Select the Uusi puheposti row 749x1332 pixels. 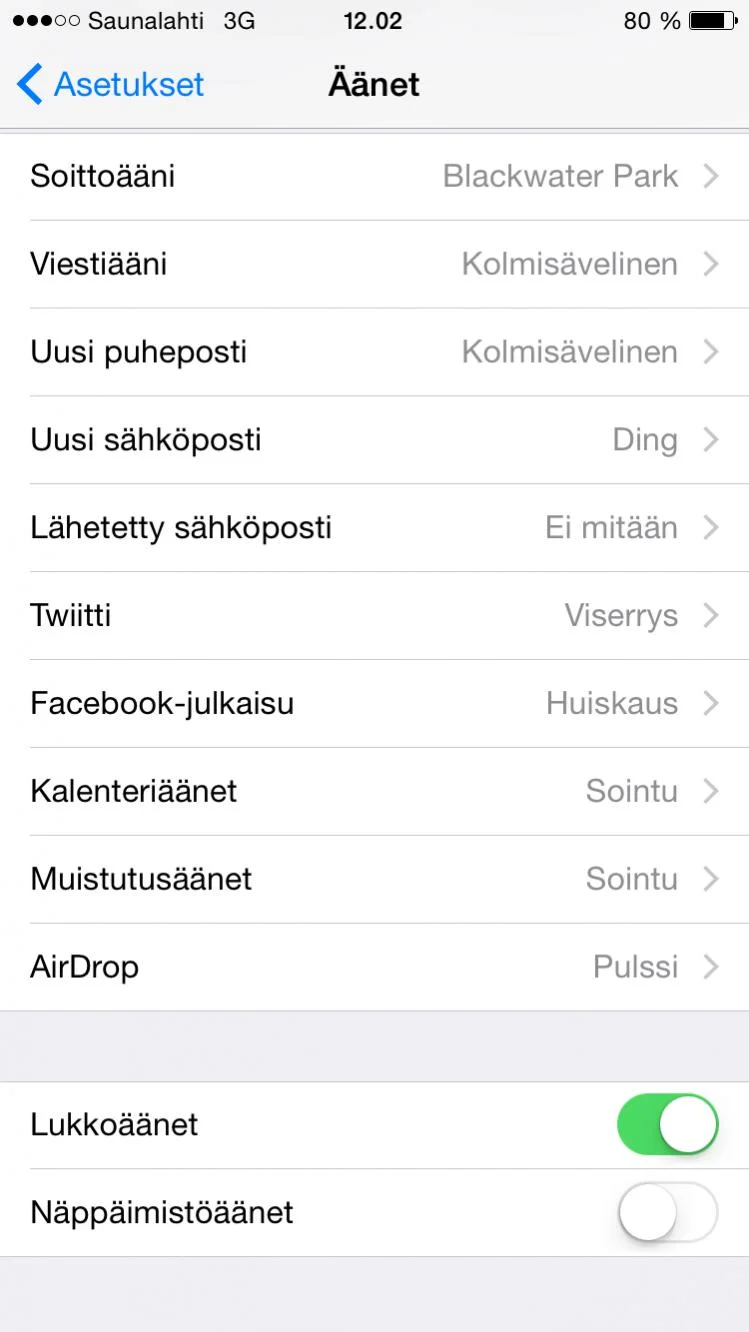coord(374,353)
